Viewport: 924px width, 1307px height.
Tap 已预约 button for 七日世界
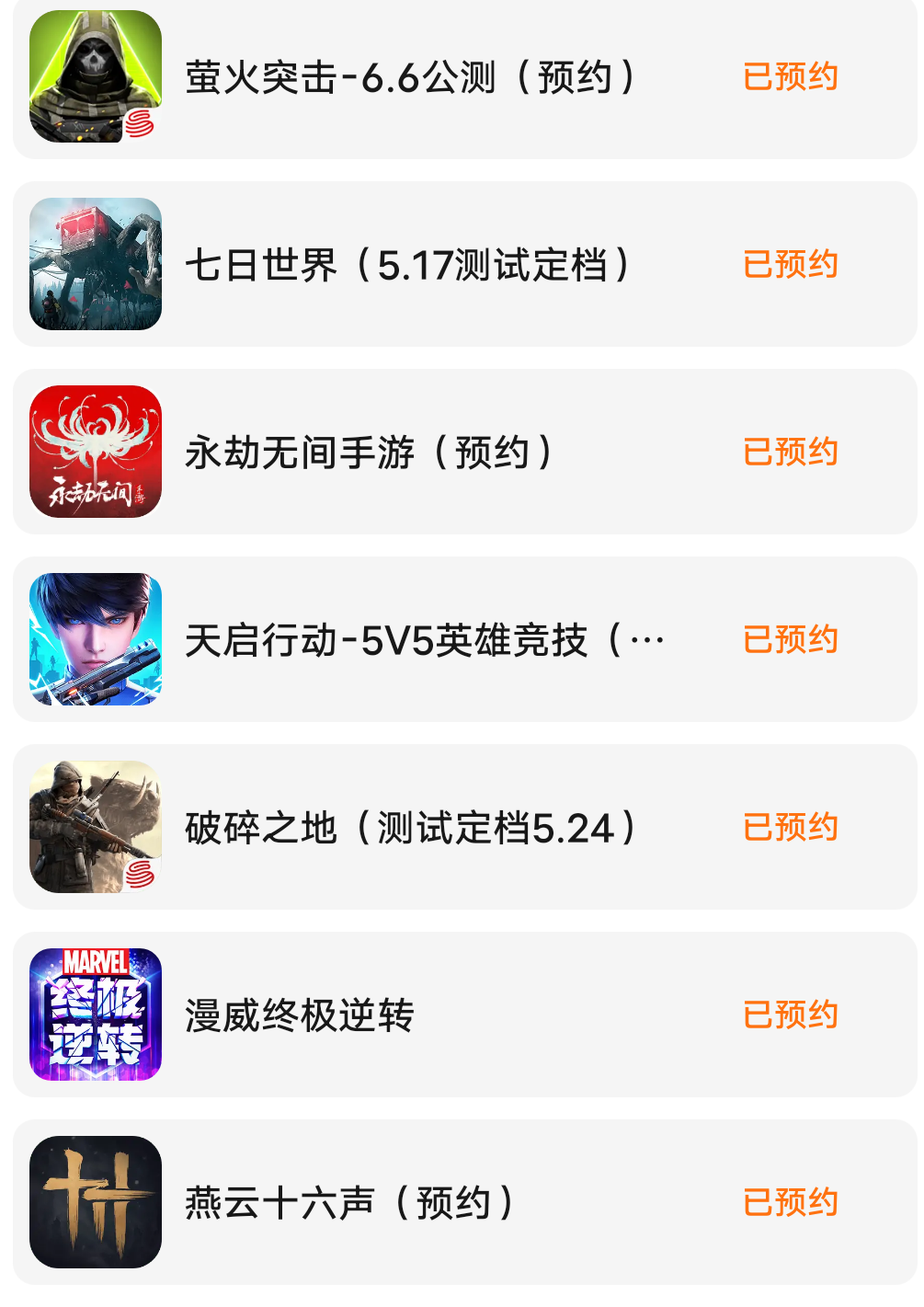click(790, 265)
